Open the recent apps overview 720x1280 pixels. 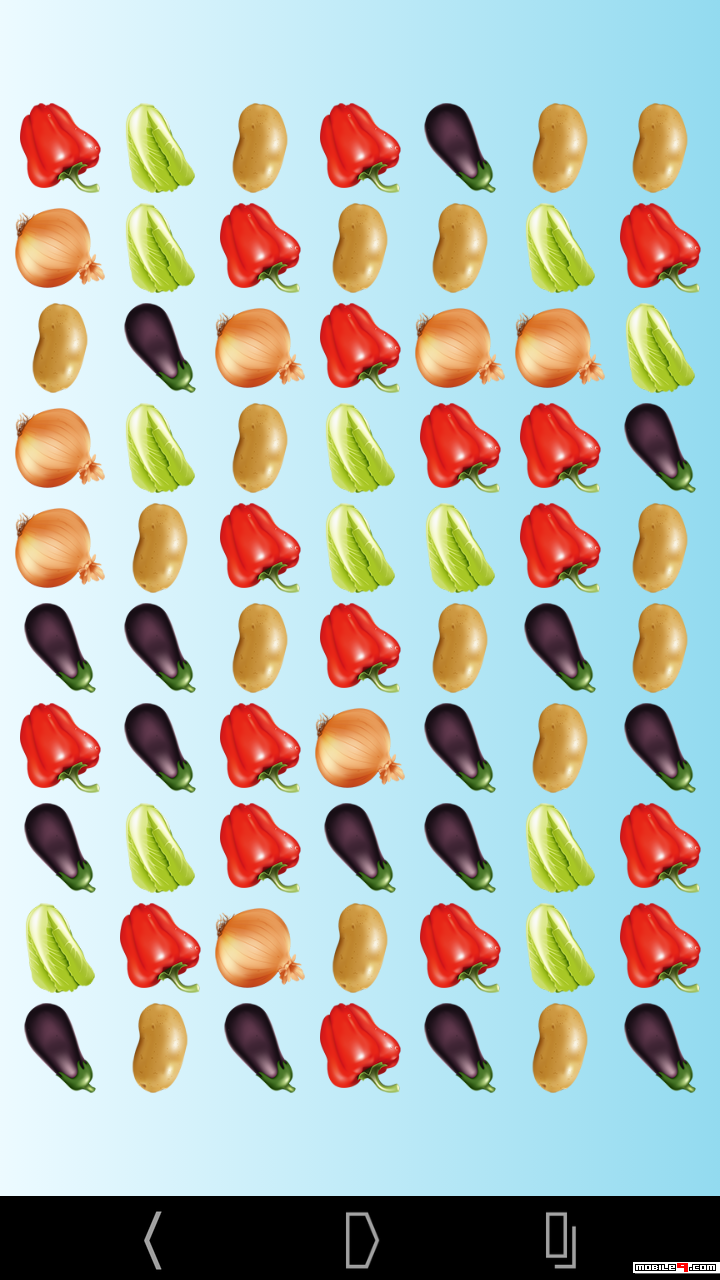pos(561,1240)
